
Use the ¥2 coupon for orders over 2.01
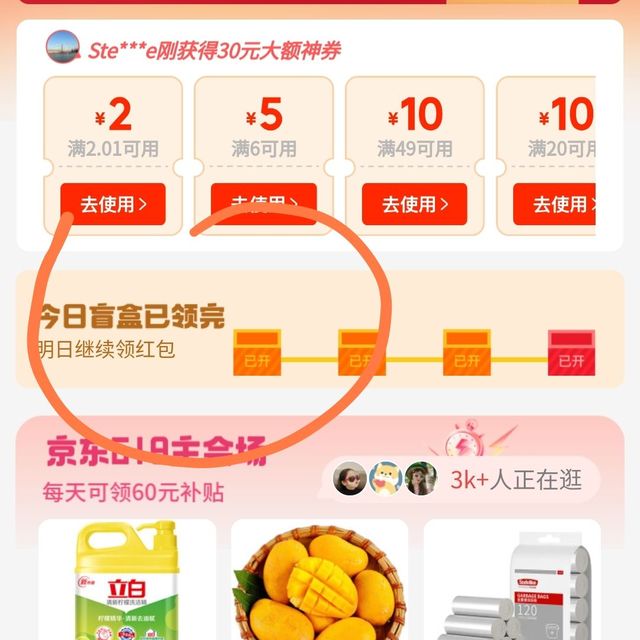[x=113, y=205]
